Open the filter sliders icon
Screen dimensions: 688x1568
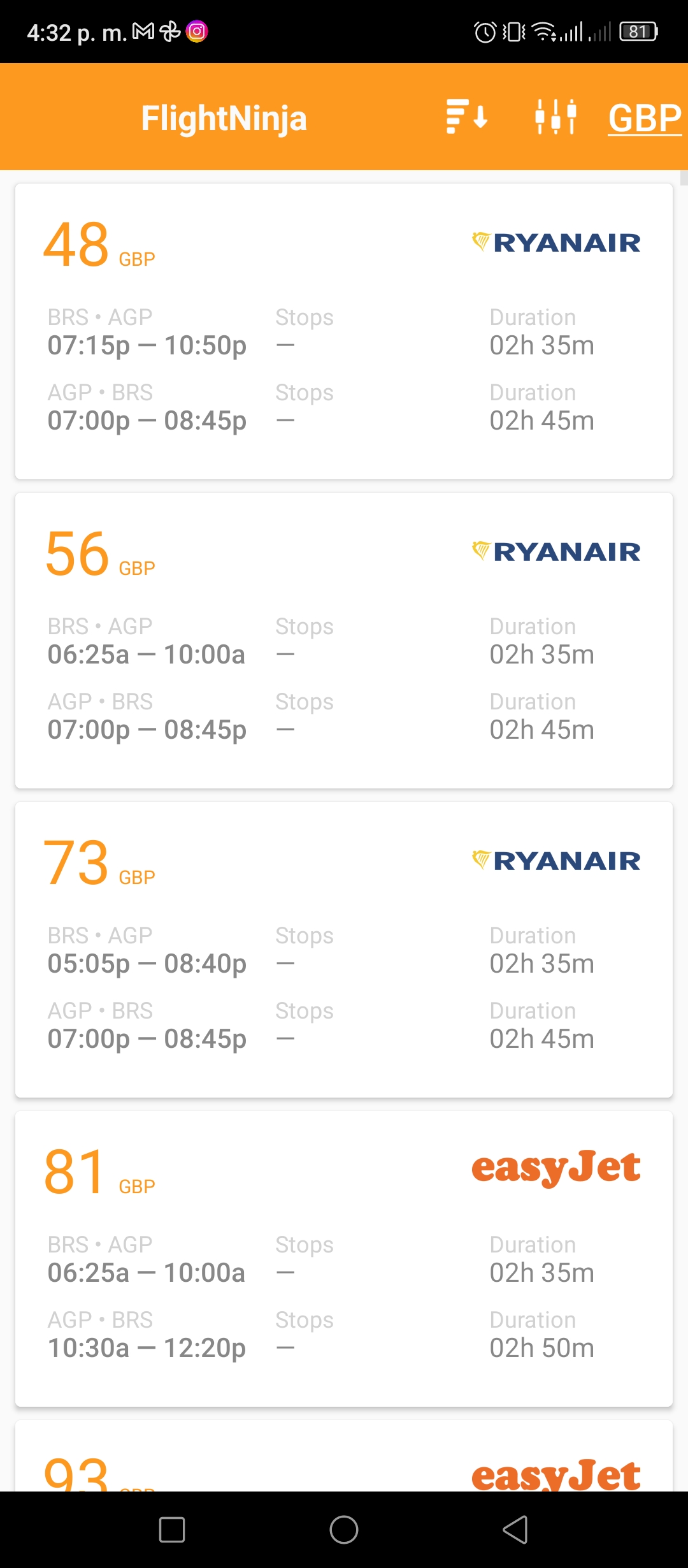coord(555,117)
